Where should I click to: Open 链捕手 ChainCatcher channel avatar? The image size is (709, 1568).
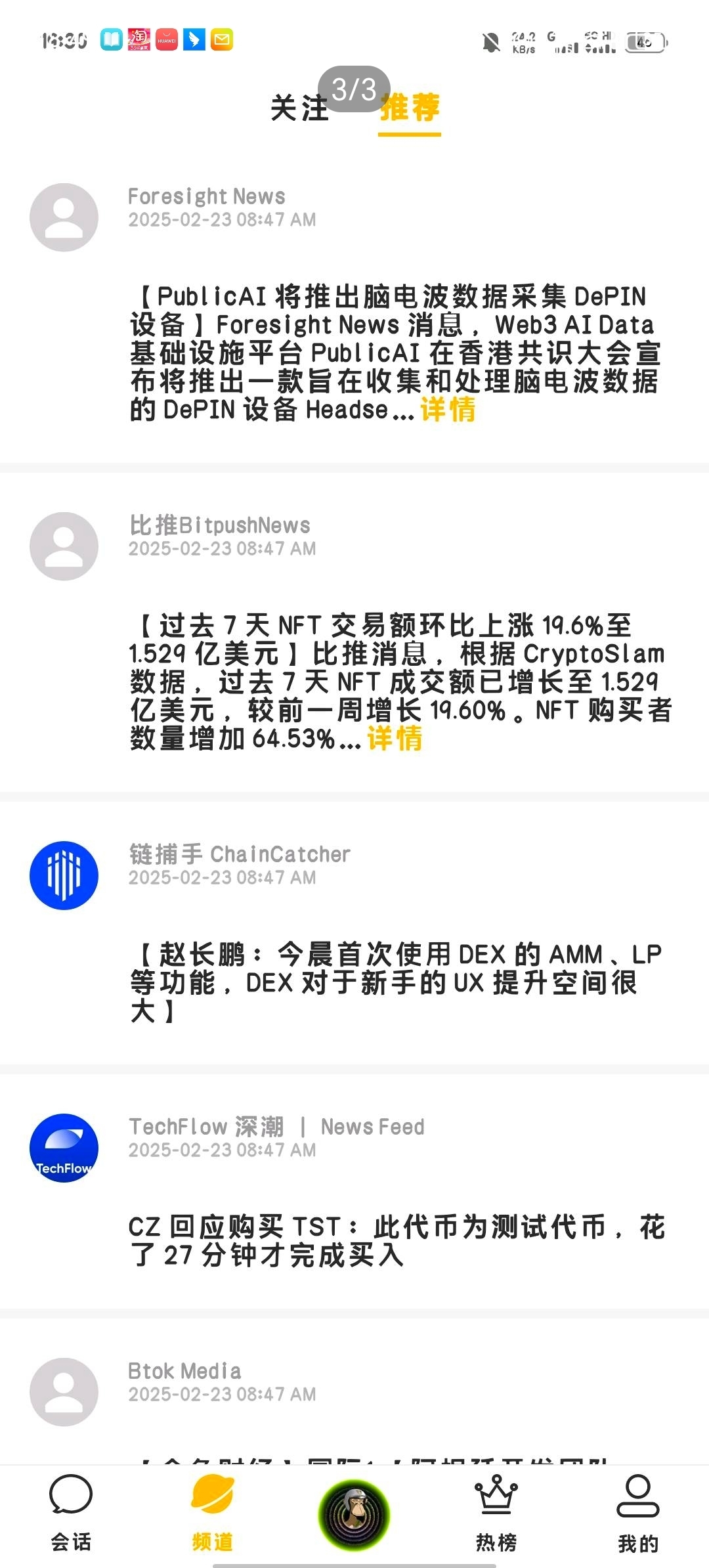click(64, 875)
